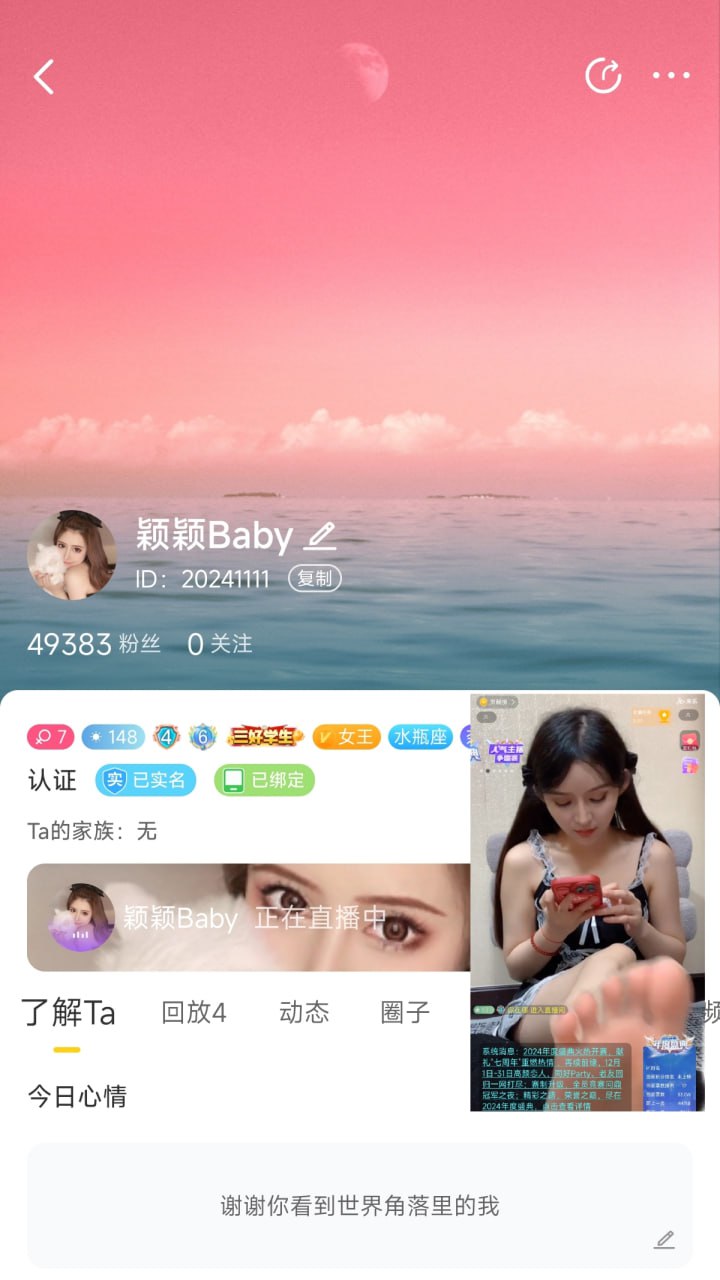Switch to the 回放4 tab
The width and height of the screenshot is (720, 1280).
point(194,1013)
